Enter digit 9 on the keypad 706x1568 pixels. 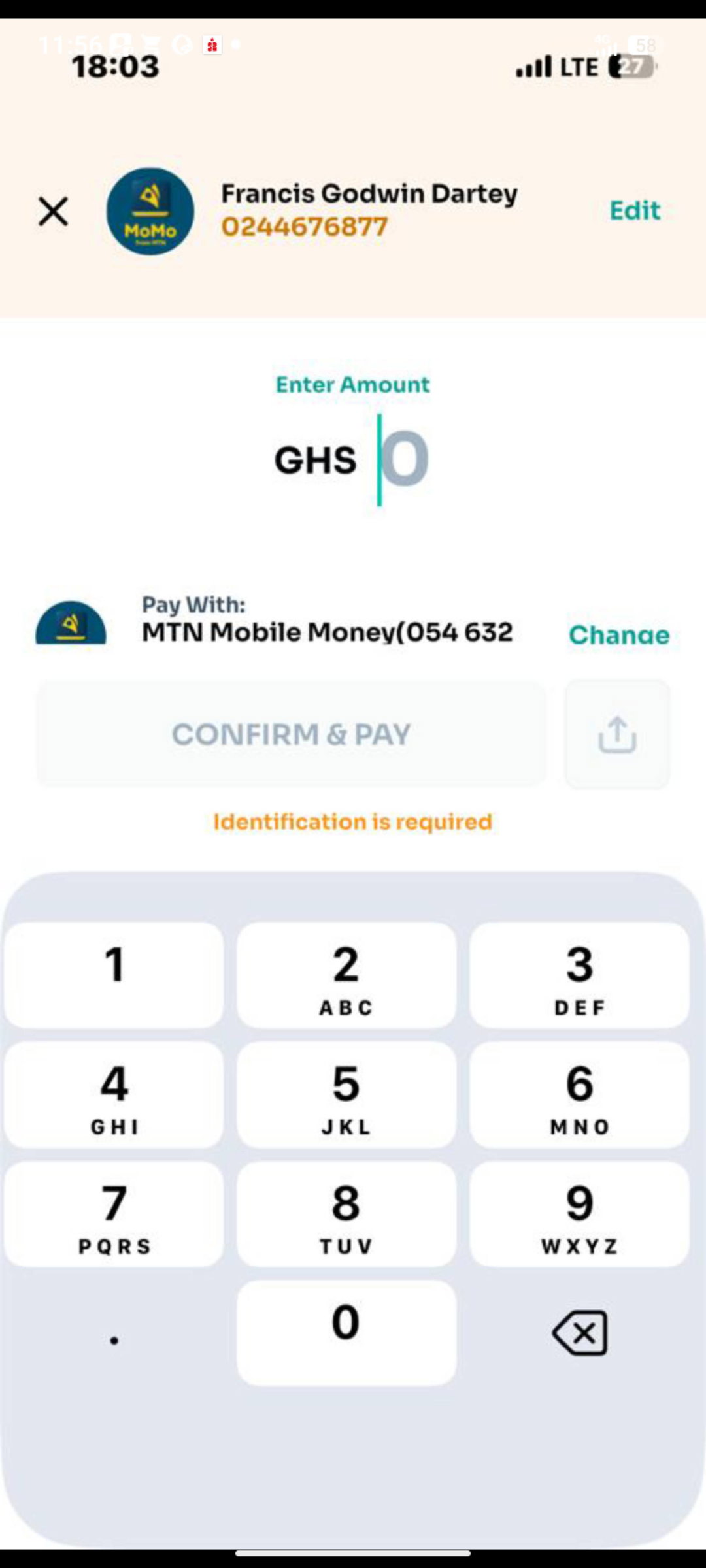[579, 1214]
